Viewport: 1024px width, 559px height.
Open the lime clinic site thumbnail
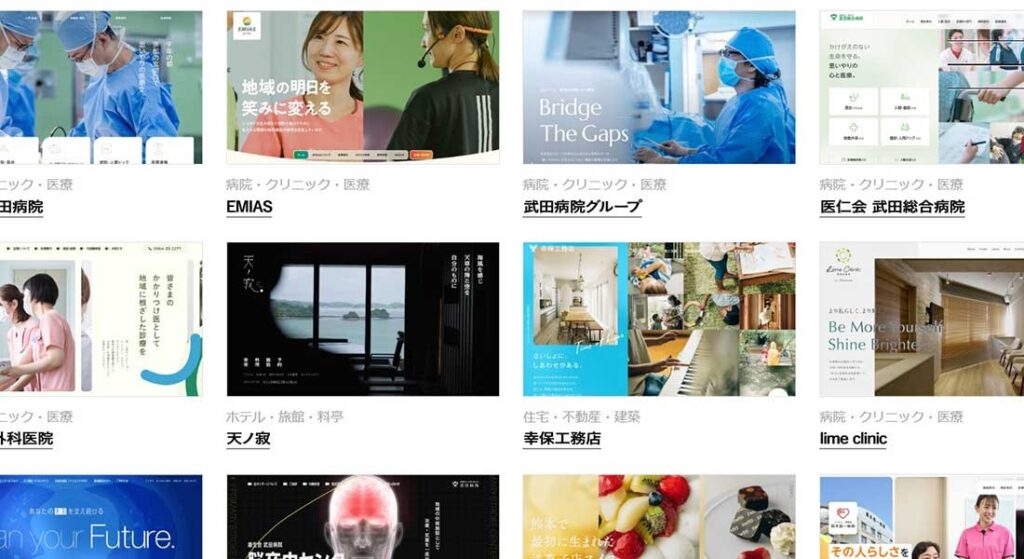(x=921, y=319)
